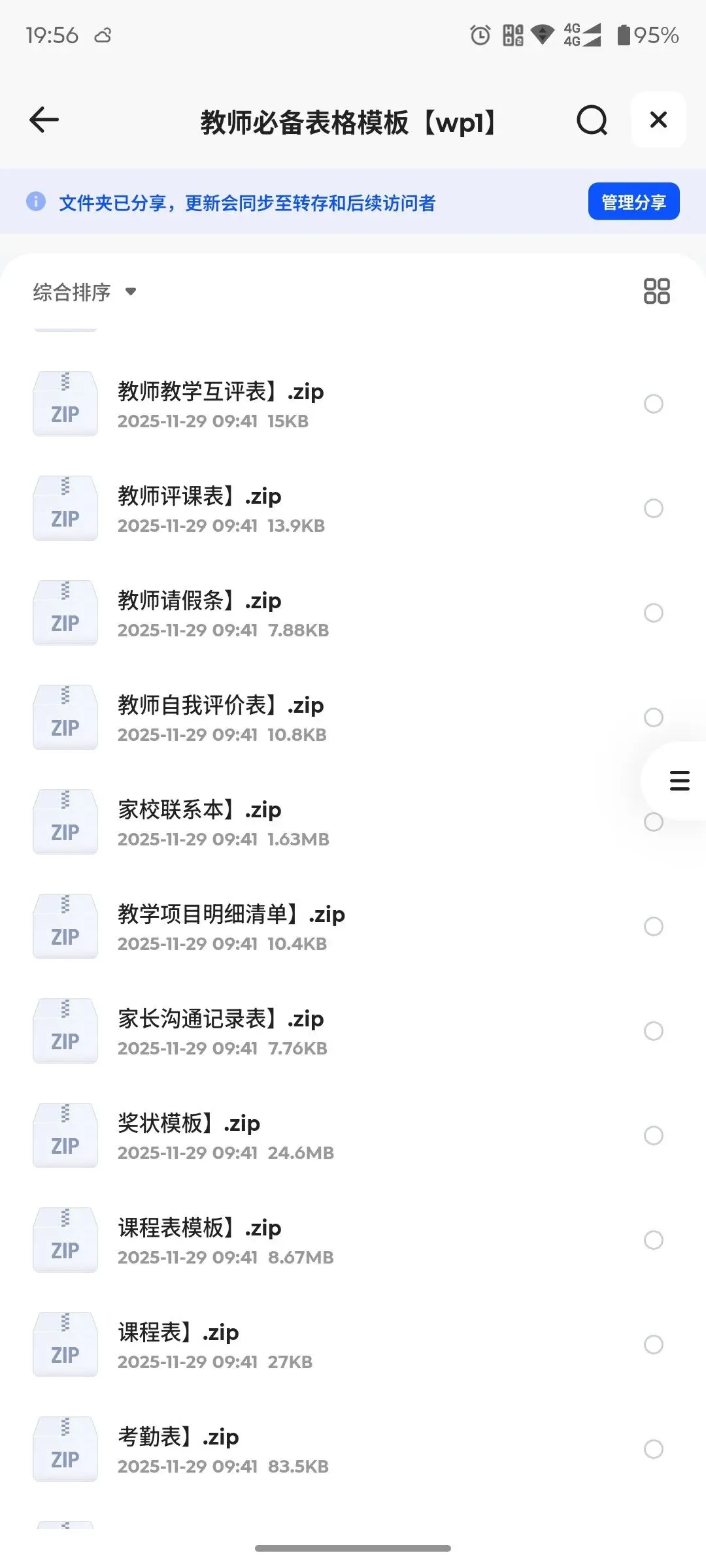
Task: Select the 教学项目明细清单 zip checkbox
Action: tap(653, 926)
